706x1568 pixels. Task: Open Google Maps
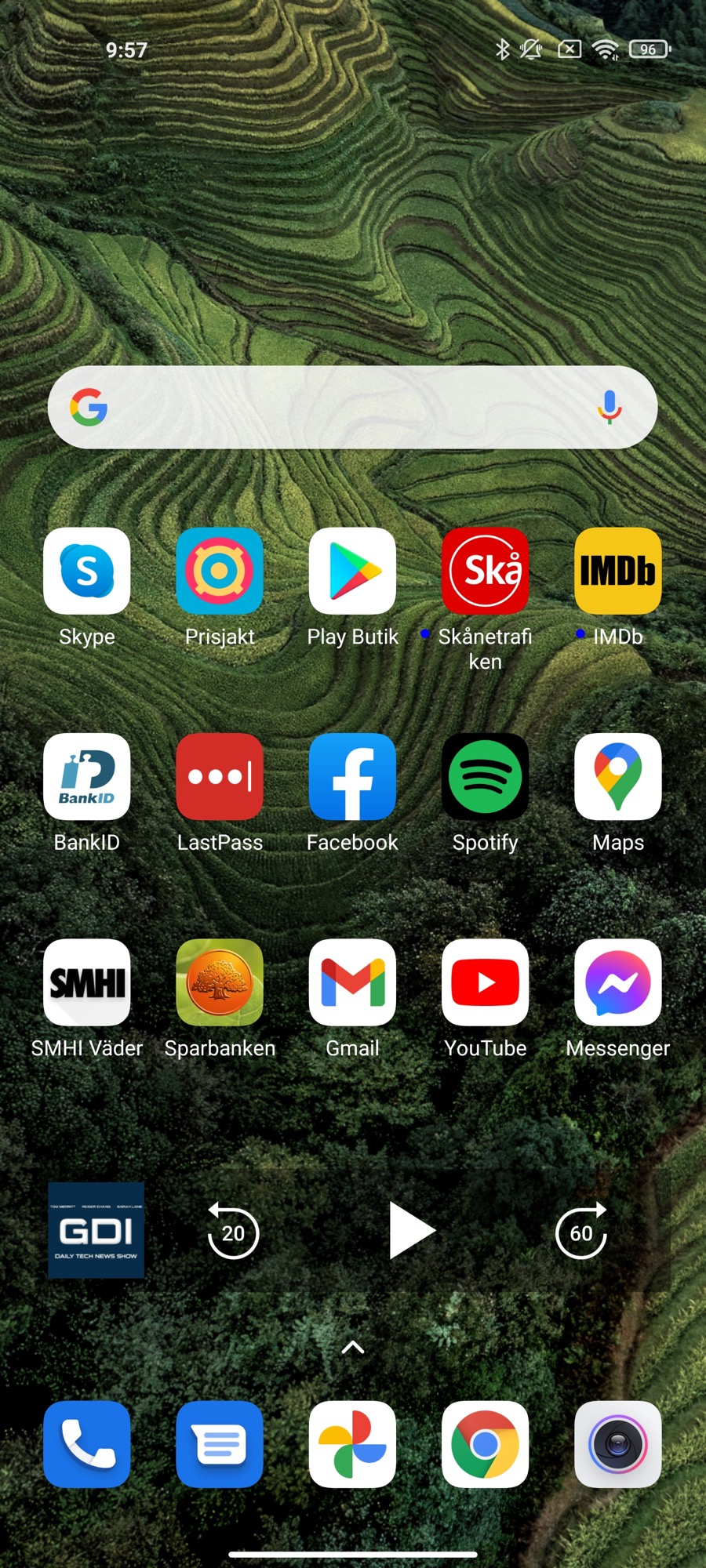[617, 776]
